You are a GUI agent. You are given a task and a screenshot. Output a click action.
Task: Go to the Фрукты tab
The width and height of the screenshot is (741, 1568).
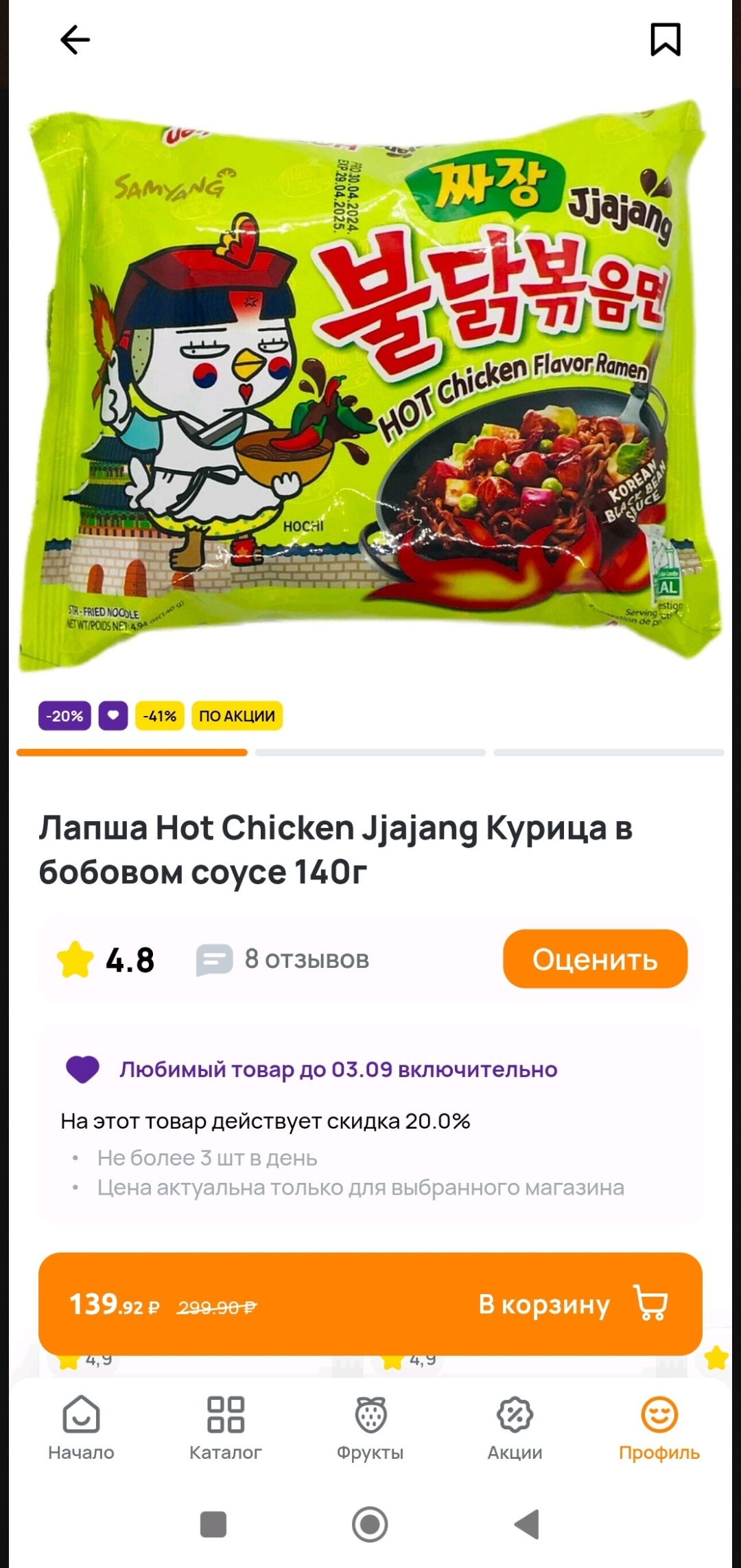(x=370, y=1429)
